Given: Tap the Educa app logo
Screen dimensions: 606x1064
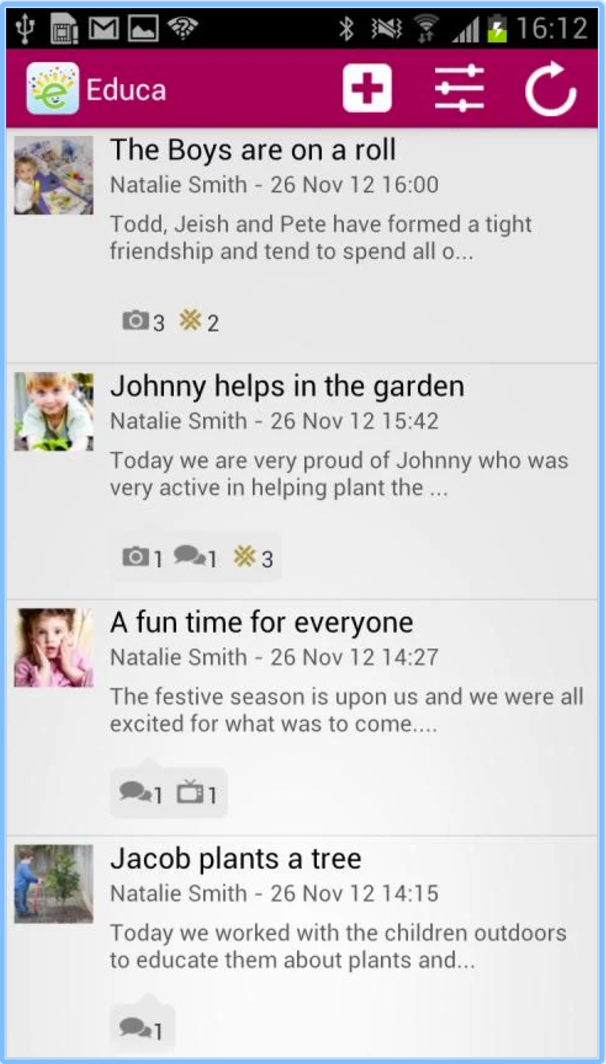Looking at the screenshot, I should tap(53, 89).
